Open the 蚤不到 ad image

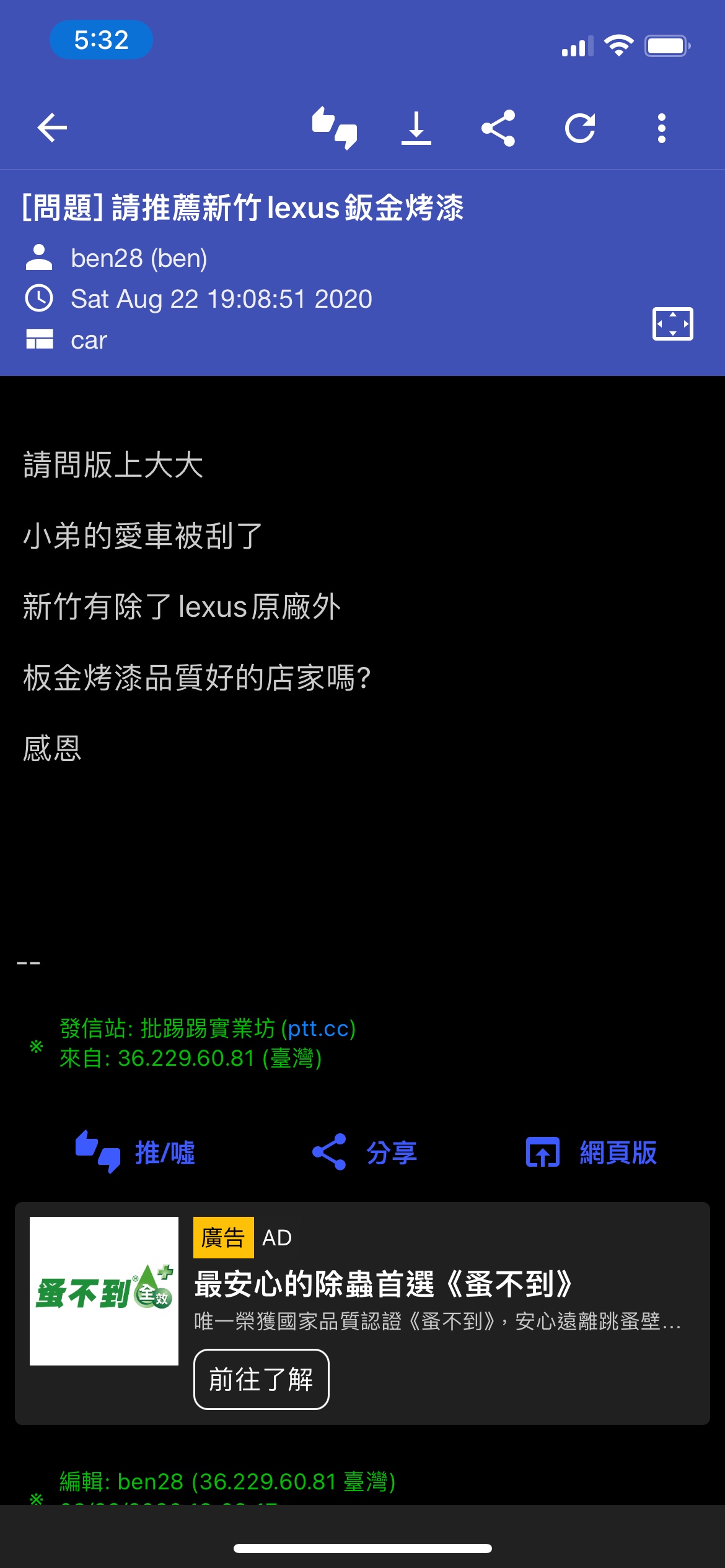click(x=104, y=1291)
